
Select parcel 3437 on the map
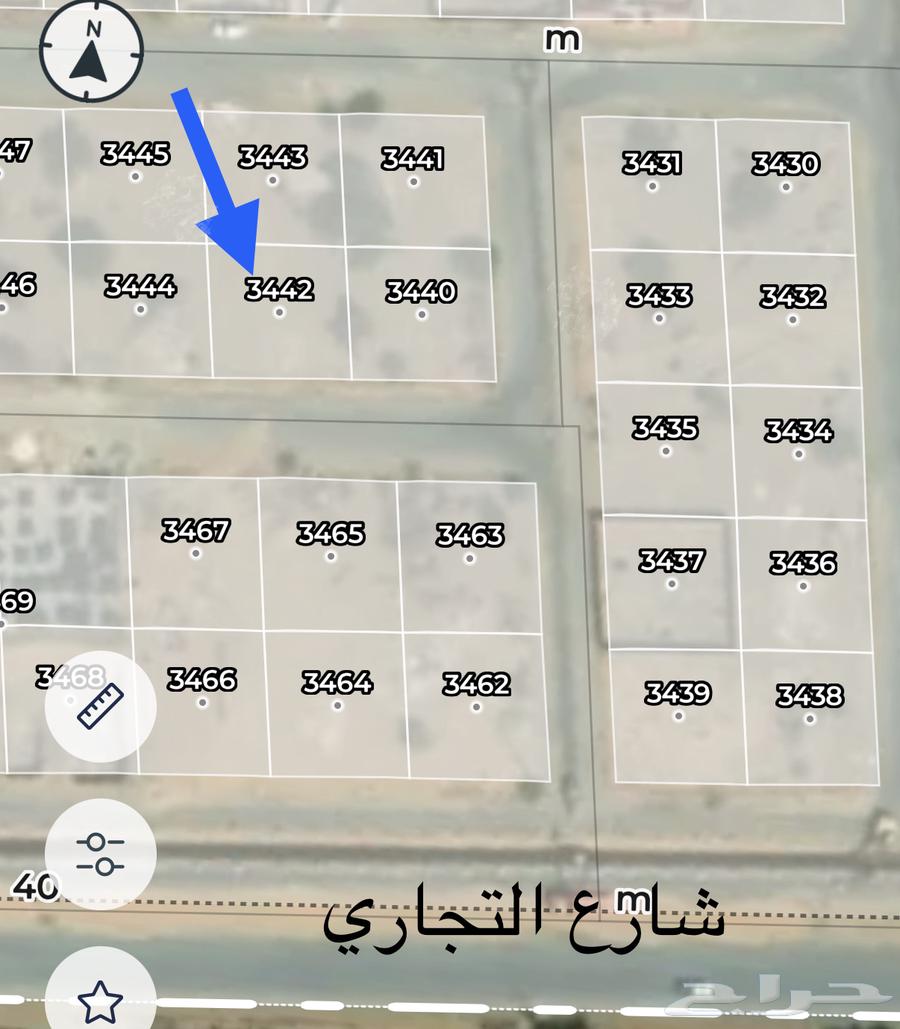point(671,582)
